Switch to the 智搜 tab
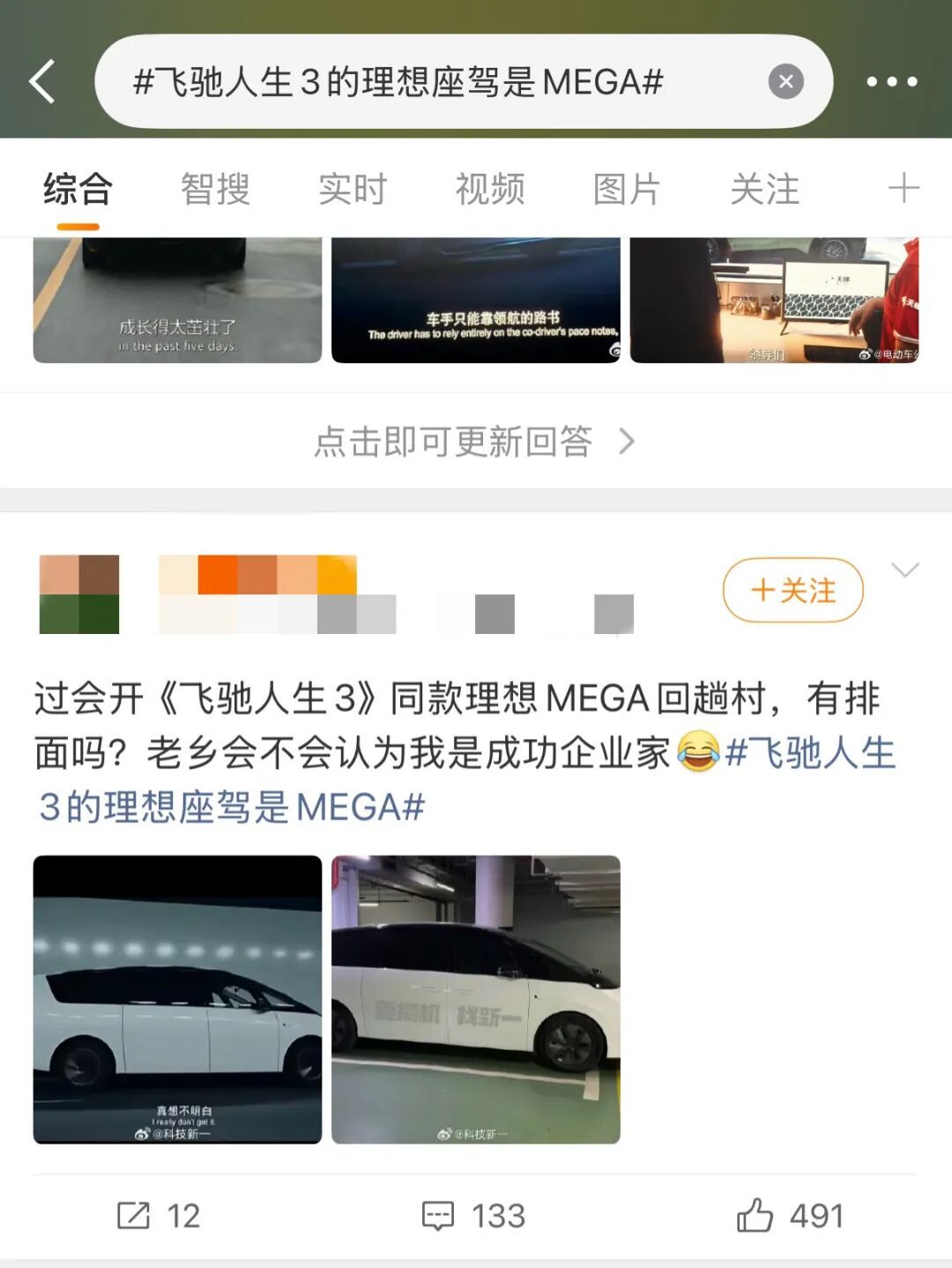The image size is (952, 1268). 215,190
